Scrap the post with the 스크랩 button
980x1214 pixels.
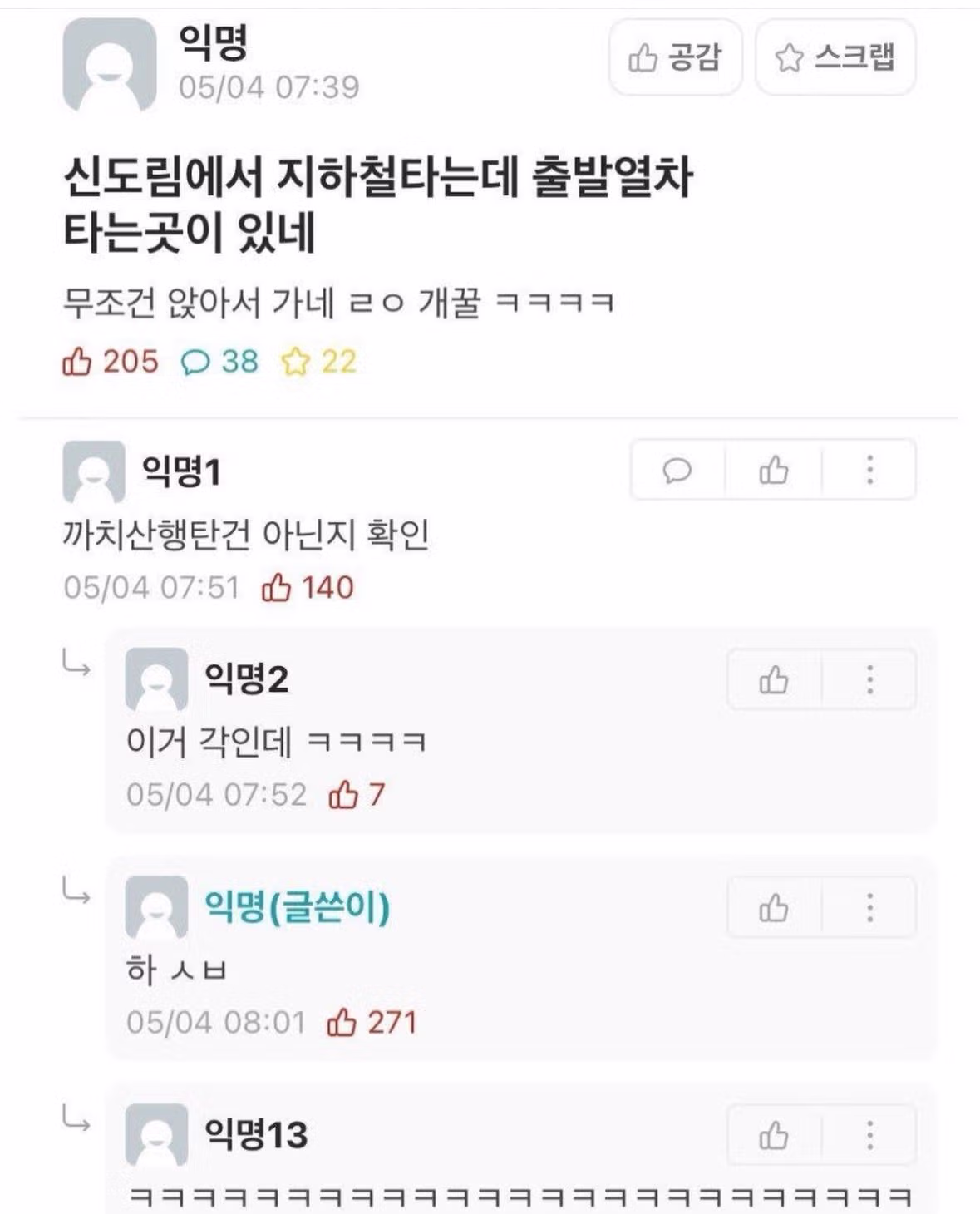[835, 57]
